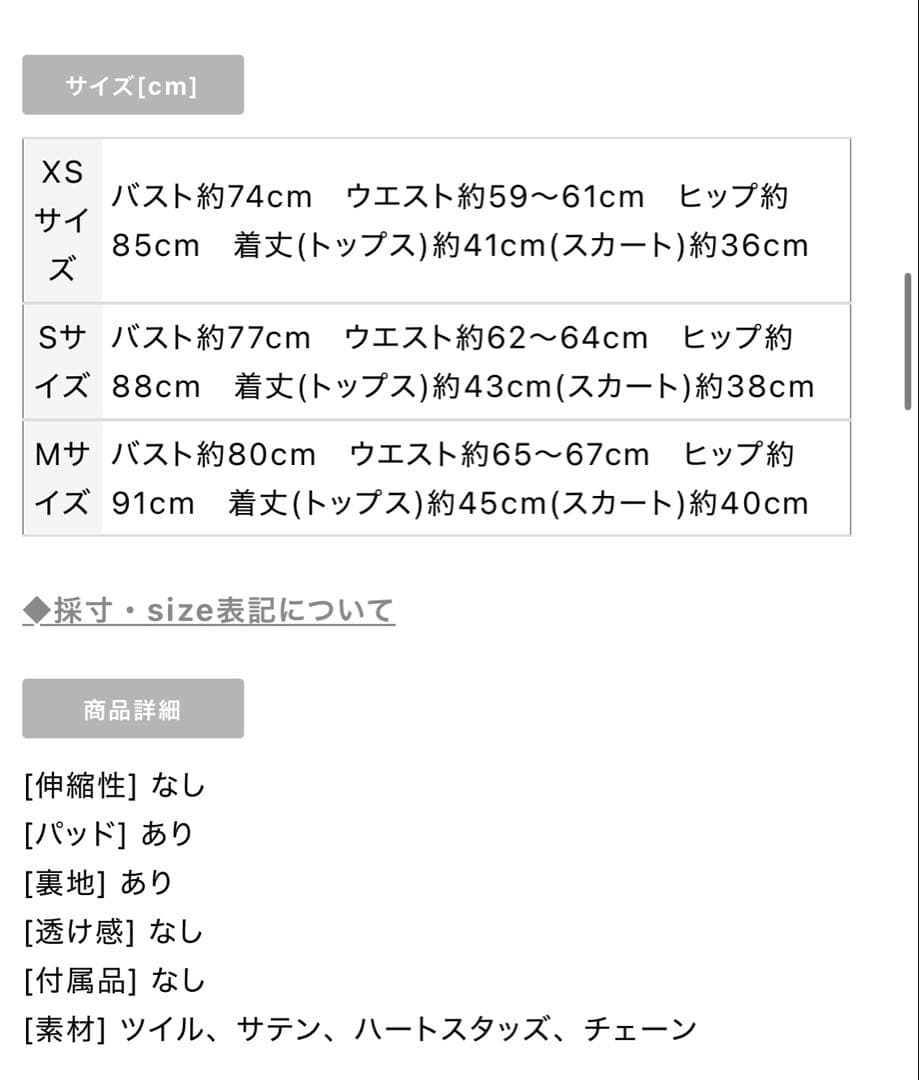Open the 採寸・size表記について link
919x1080 pixels.
click(x=209, y=610)
